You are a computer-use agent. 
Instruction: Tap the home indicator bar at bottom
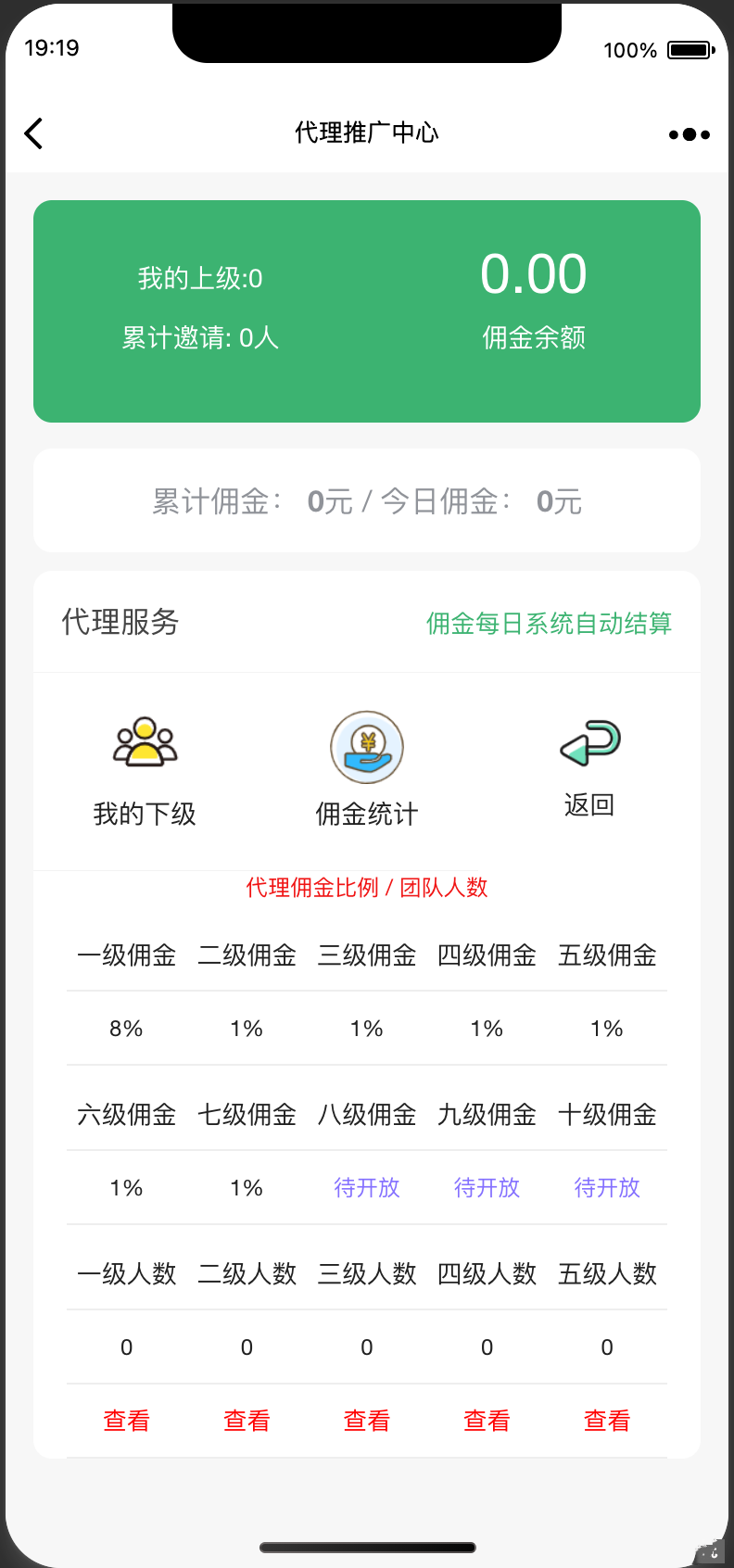367,1547
